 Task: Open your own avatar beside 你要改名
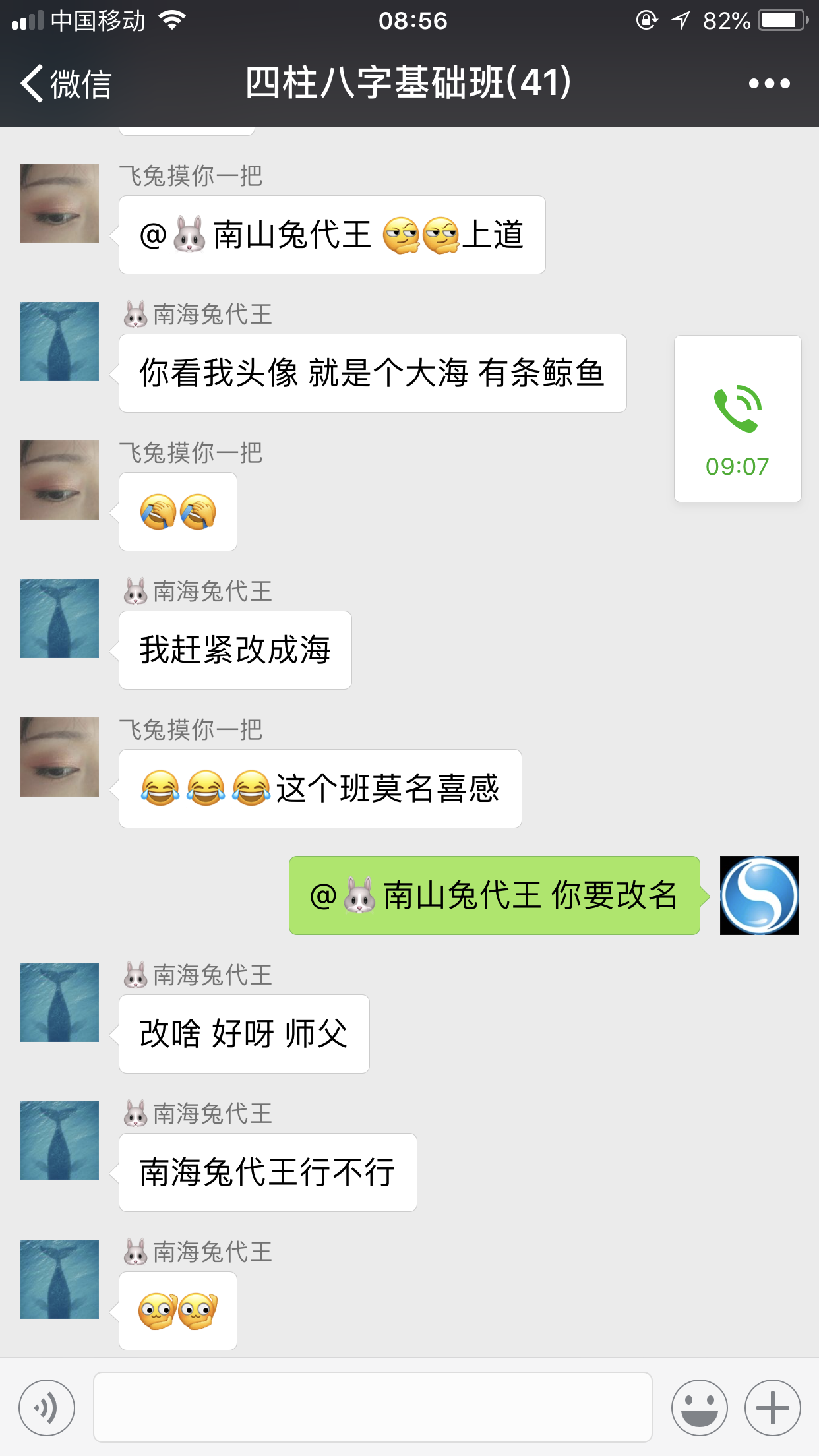[x=759, y=895]
